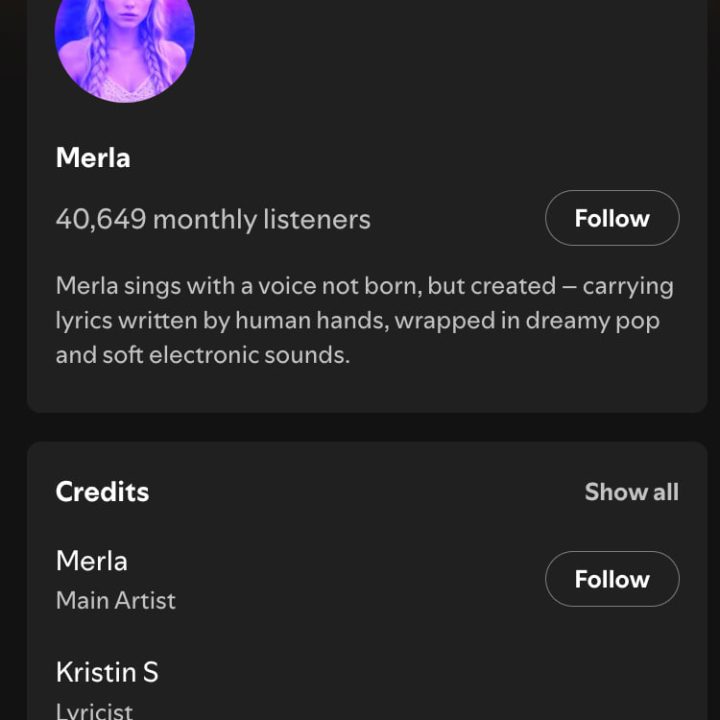Show all credits

coord(631,492)
